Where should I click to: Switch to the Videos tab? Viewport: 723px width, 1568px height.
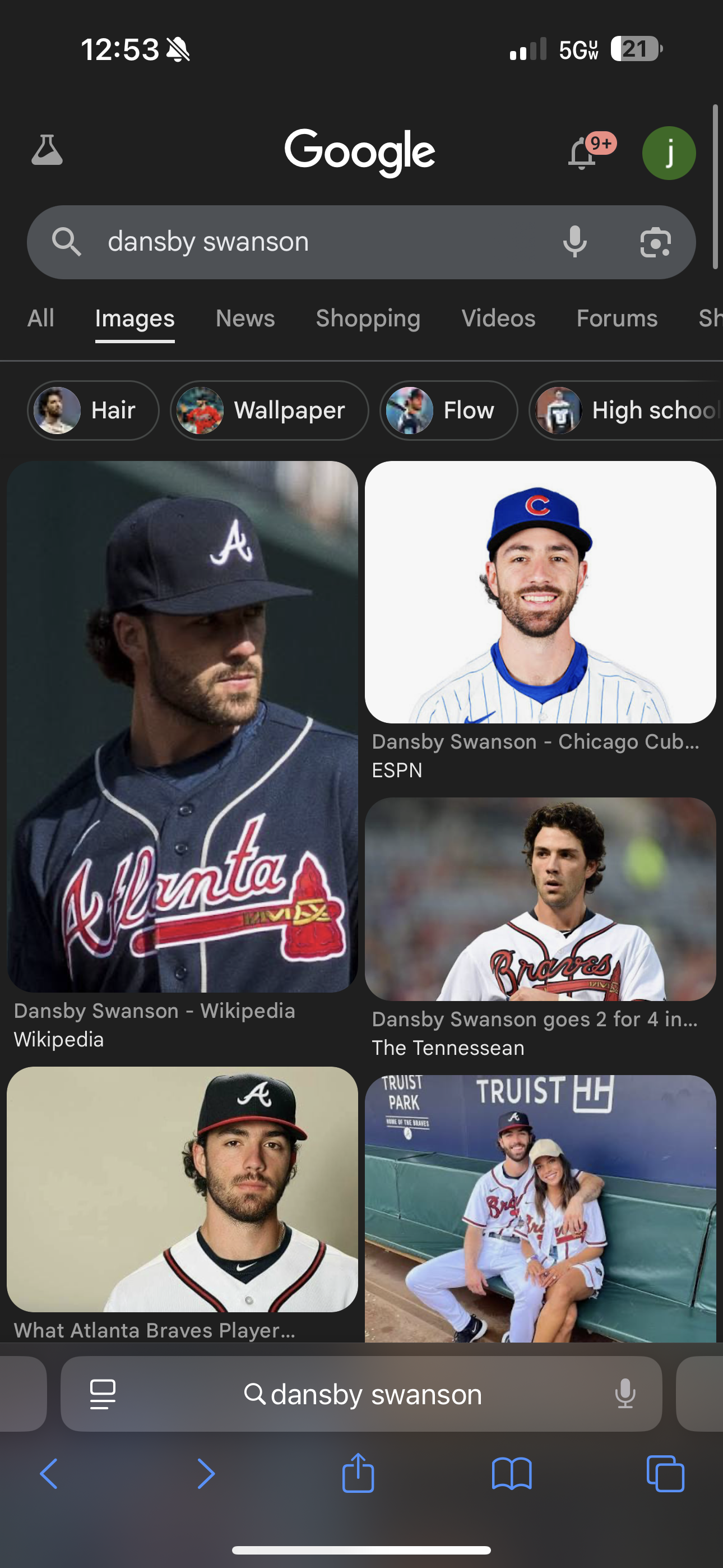tap(498, 319)
